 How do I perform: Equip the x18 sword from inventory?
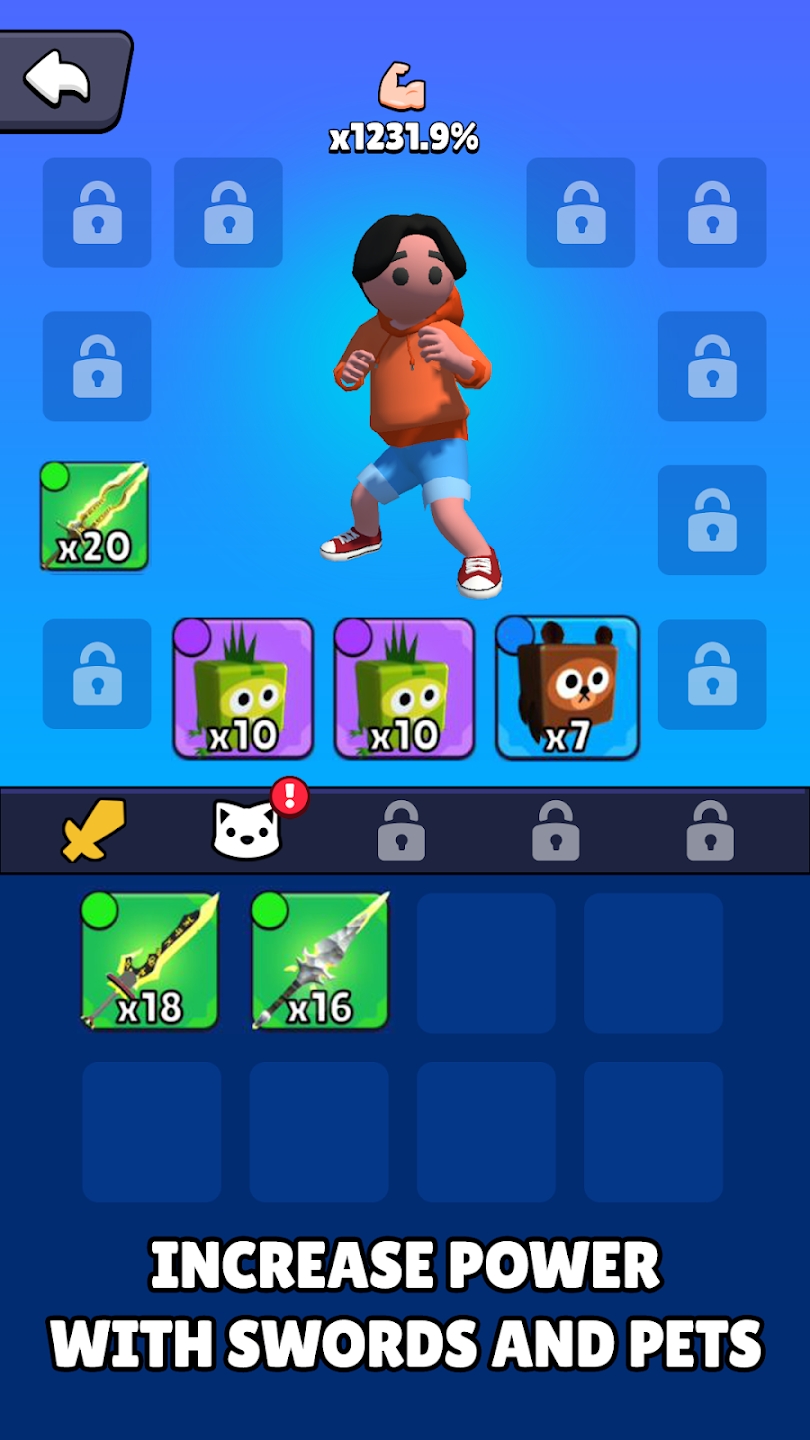pos(150,961)
